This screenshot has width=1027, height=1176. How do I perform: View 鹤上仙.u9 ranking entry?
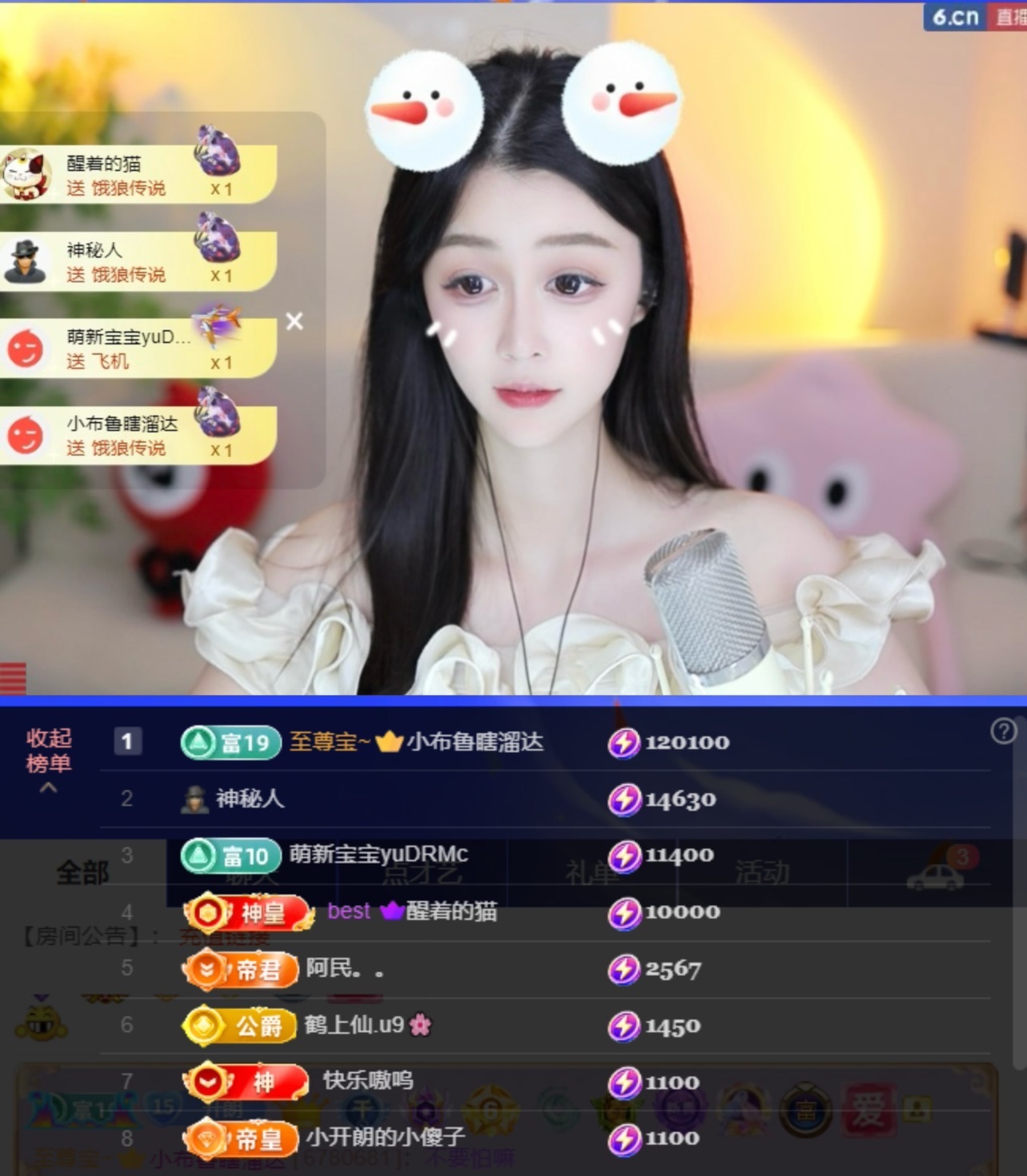click(354, 1025)
